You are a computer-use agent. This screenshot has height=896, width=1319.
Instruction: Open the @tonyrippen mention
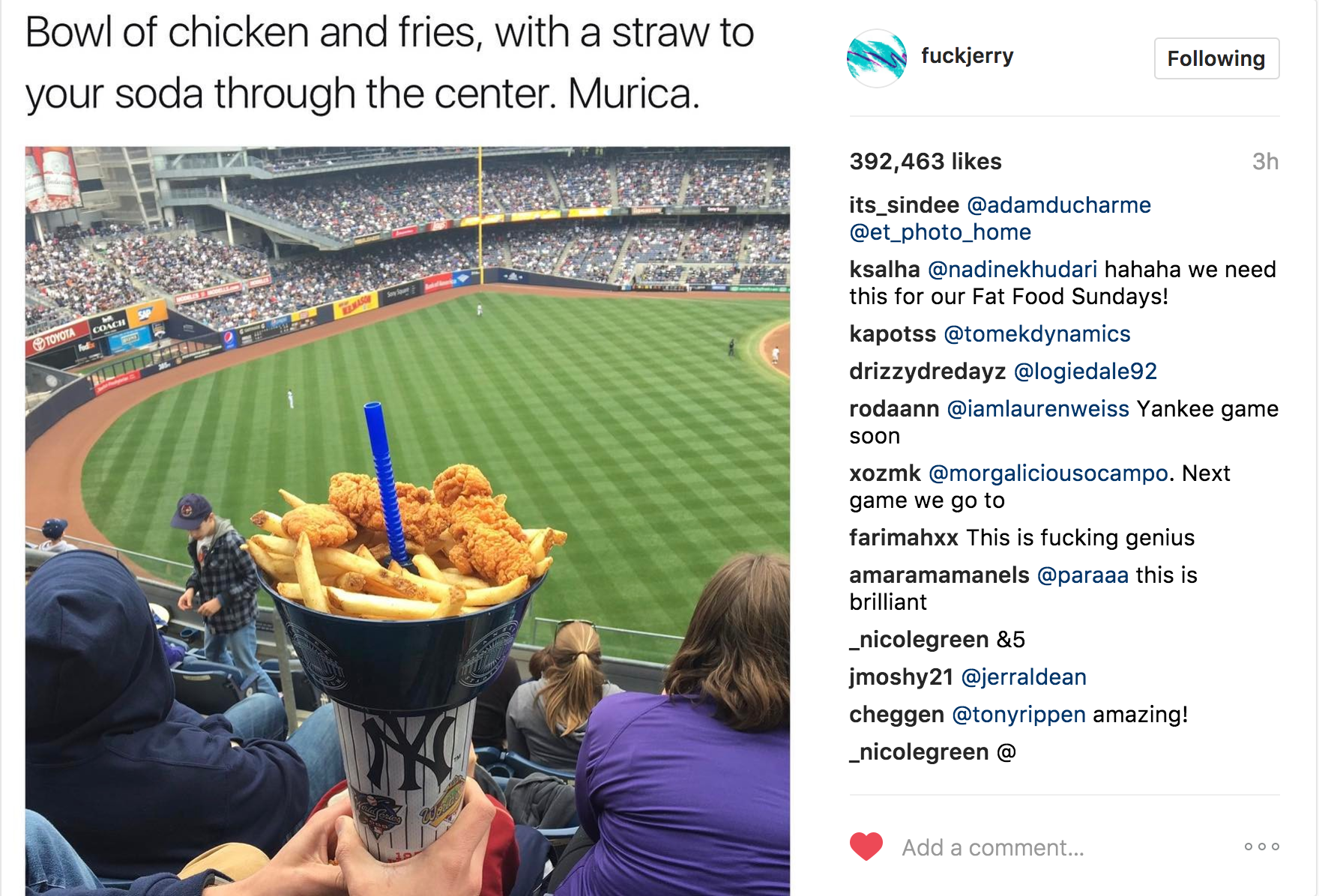coord(1018,714)
